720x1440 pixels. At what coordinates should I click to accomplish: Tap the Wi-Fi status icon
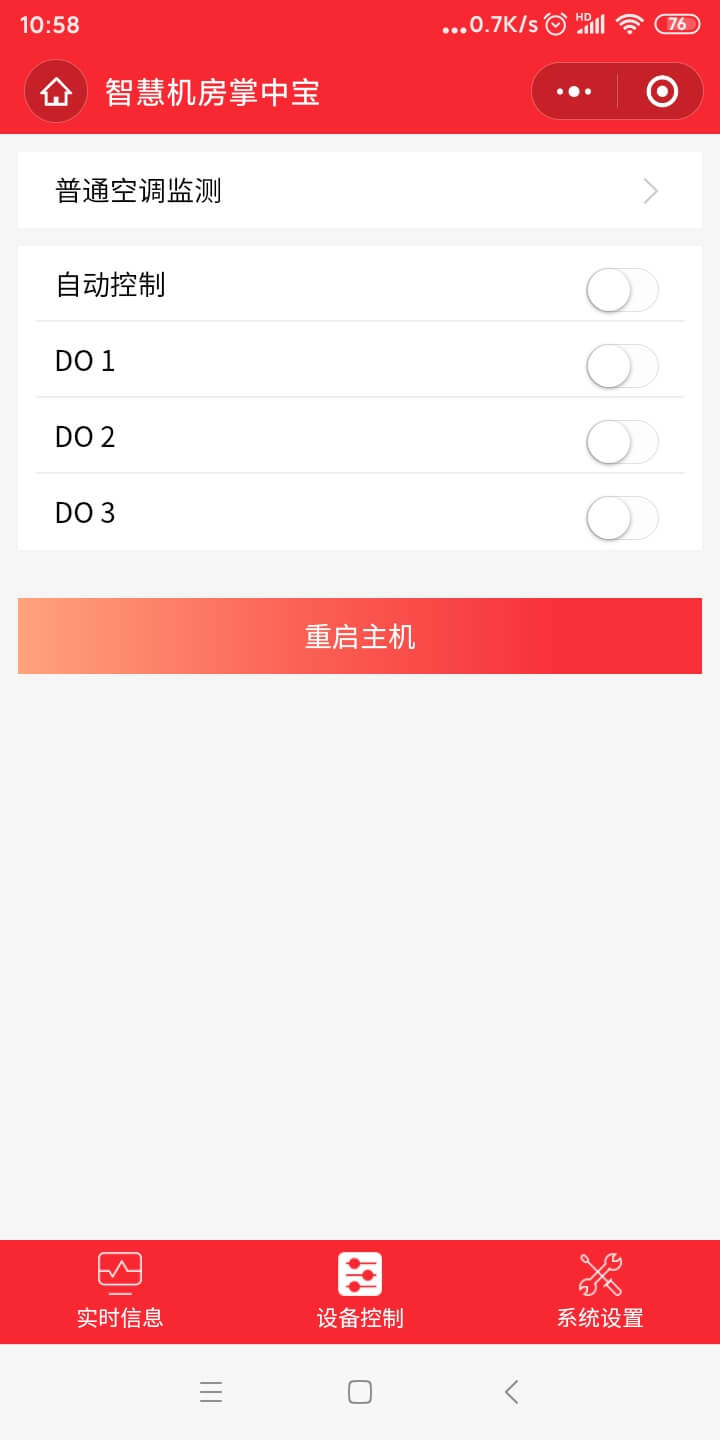click(631, 24)
